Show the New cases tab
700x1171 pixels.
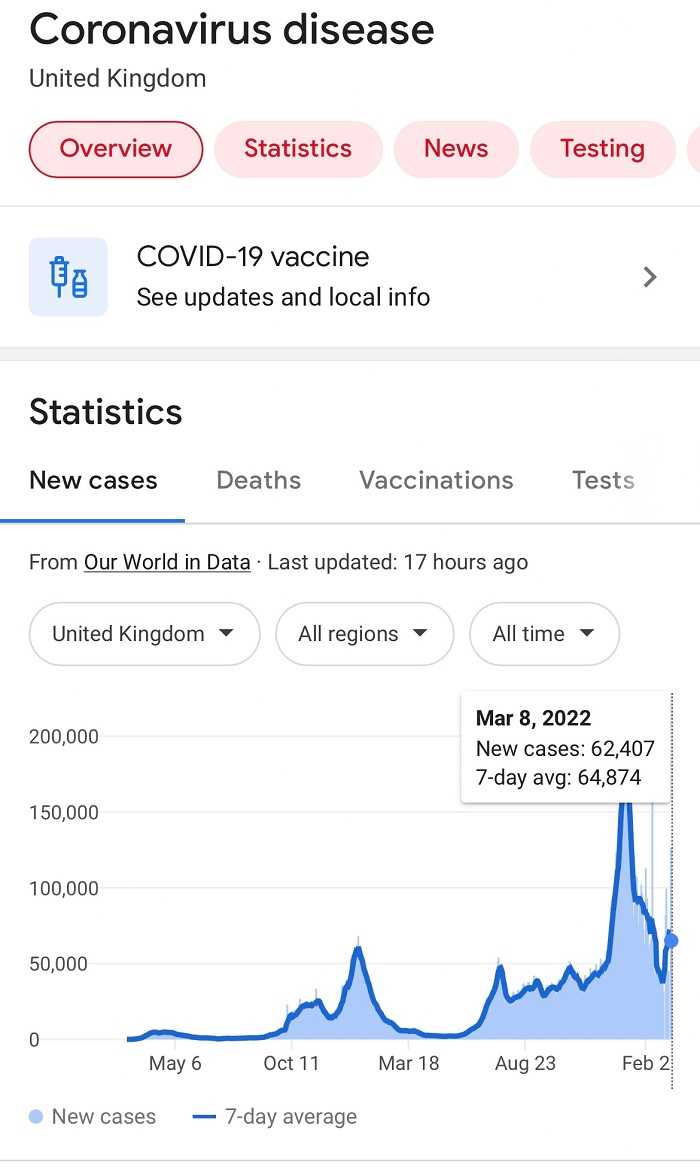[93, 481]
